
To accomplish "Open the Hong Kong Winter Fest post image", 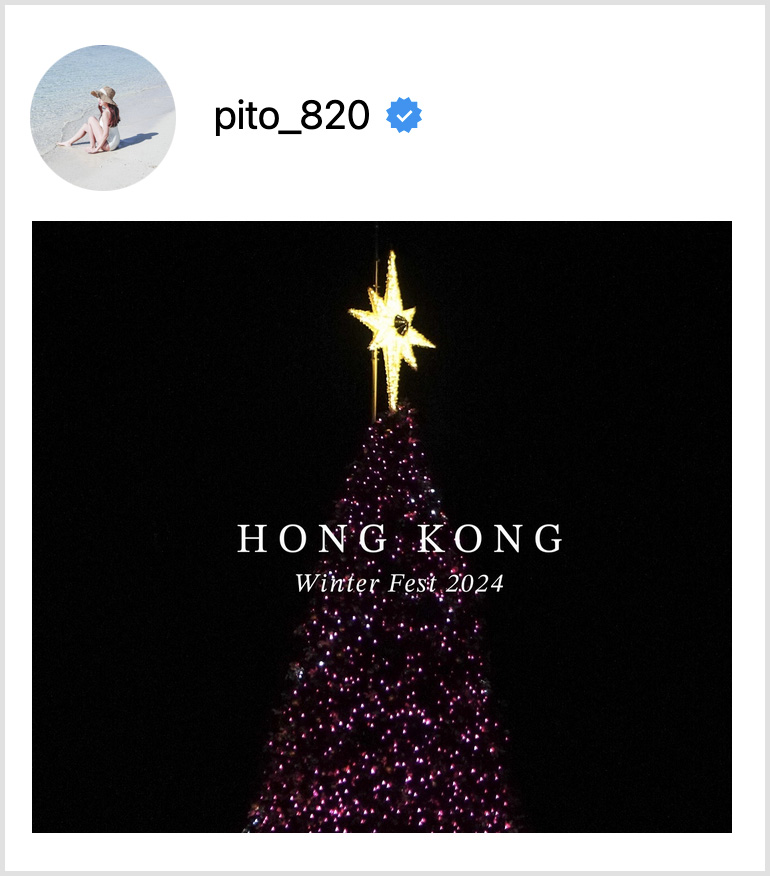I will pos(382,526).
